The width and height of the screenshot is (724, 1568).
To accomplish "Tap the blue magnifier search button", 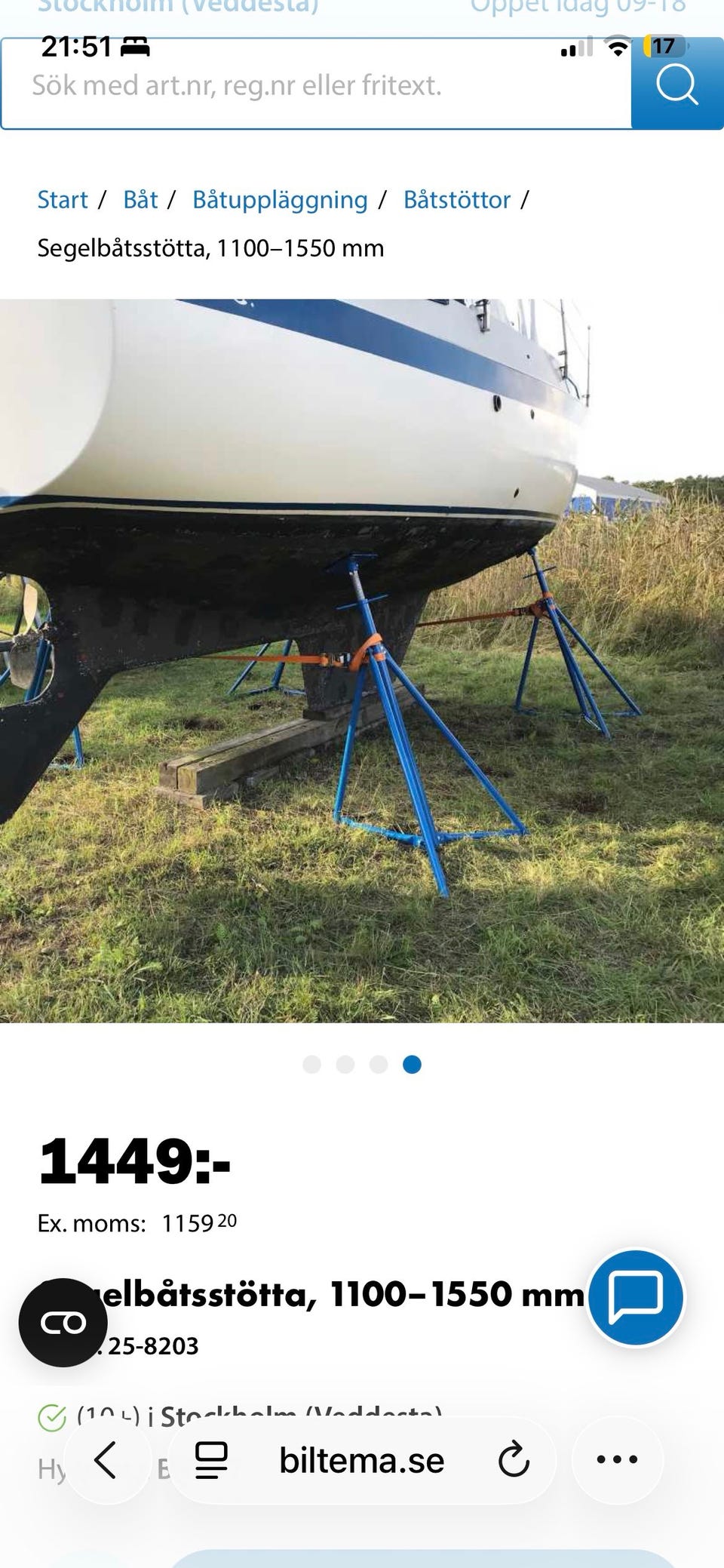I will 677,84.
